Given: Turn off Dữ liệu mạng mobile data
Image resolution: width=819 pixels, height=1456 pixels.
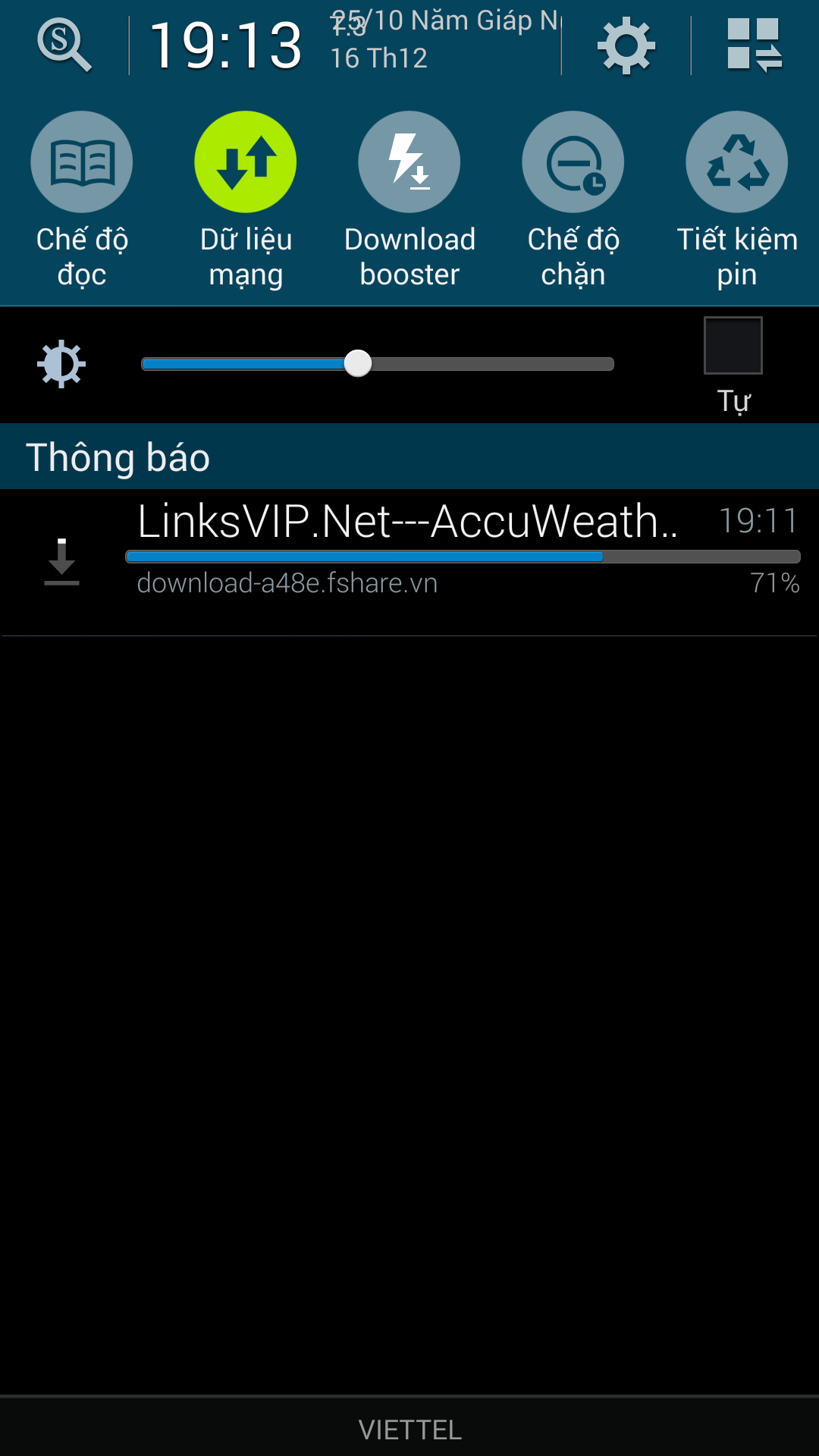Looking at the screenshot, I should point(246,162).
